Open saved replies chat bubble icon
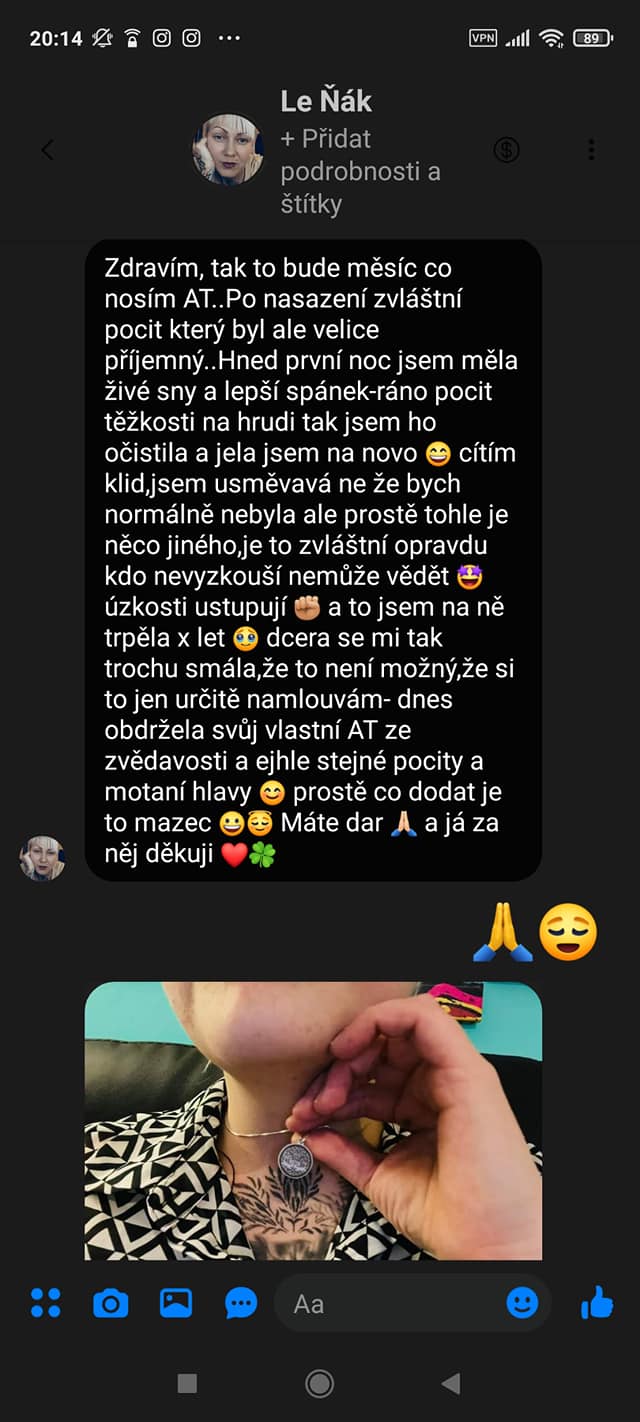This screenshot has height=1422, width=640. pos(241,1303)
